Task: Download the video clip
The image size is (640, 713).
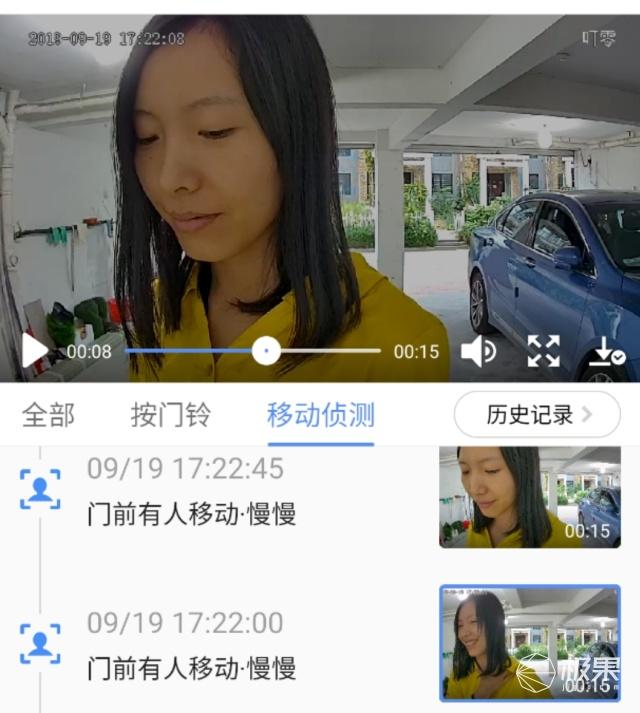Action: (x=607, y=352)
